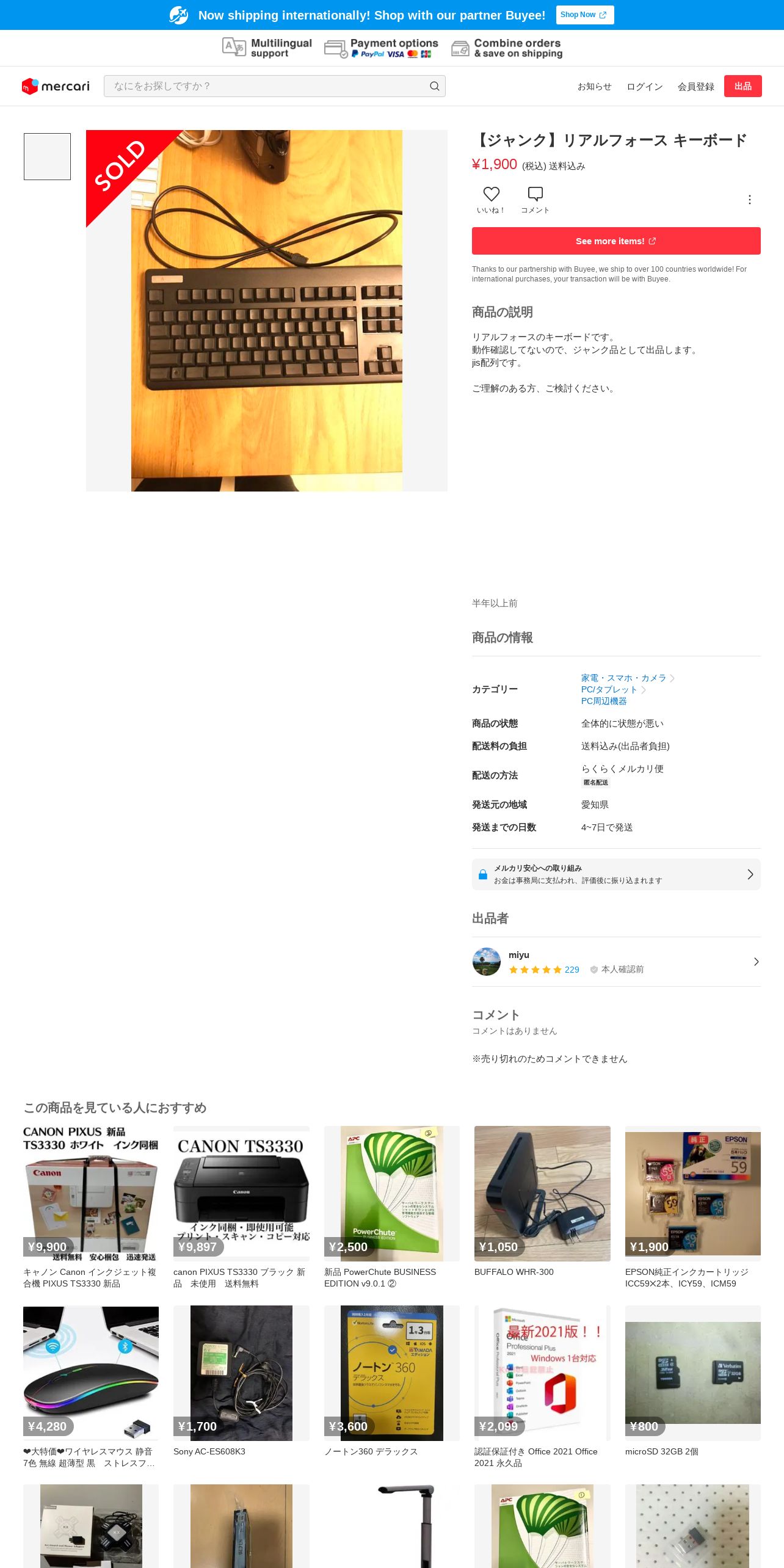Image resolution: width=784 pixels, height=1568 pixels.
Task: Tap the See more items! button
Action: [615, 241]
